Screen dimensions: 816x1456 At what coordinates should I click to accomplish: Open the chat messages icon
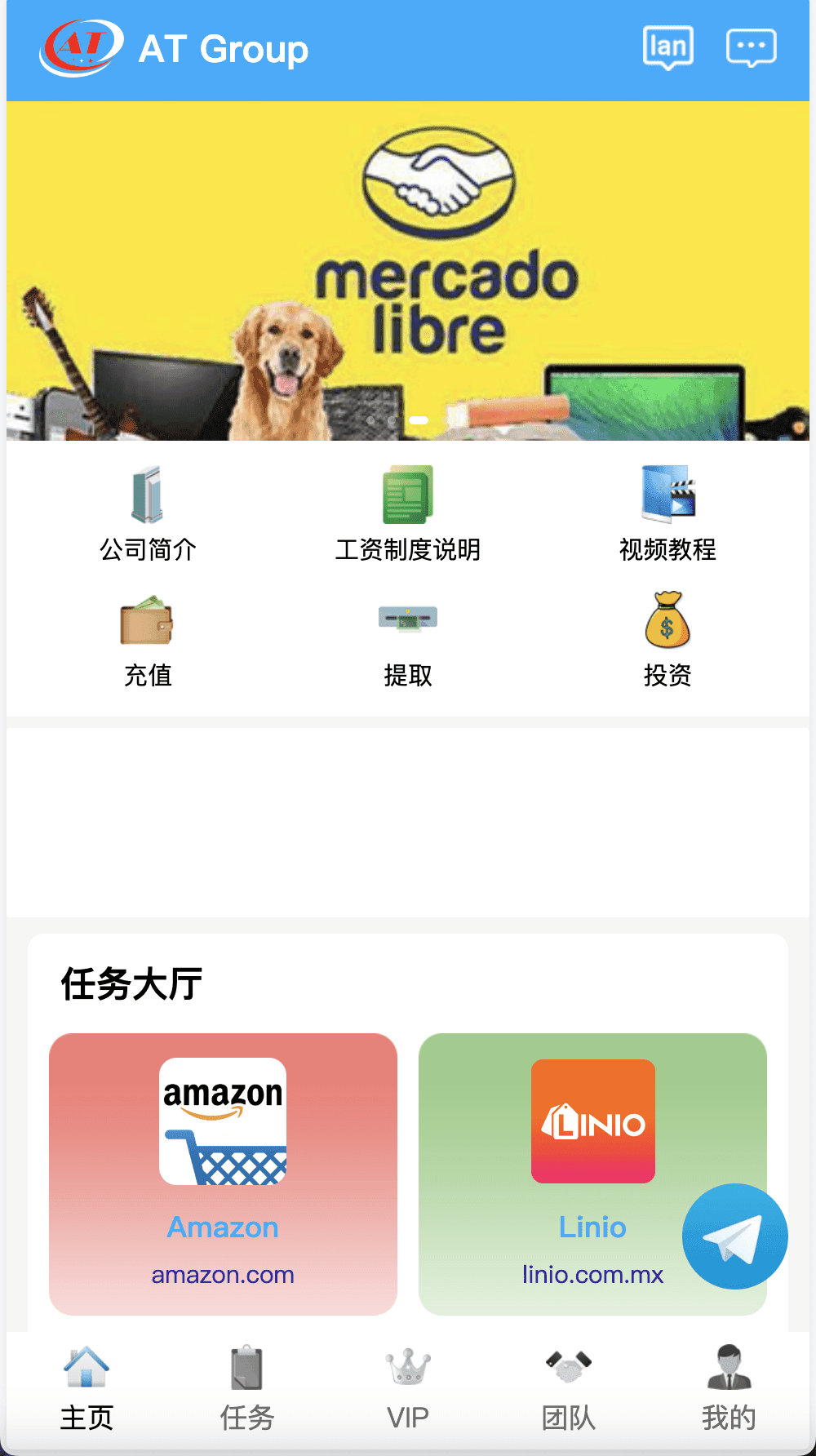751,48
